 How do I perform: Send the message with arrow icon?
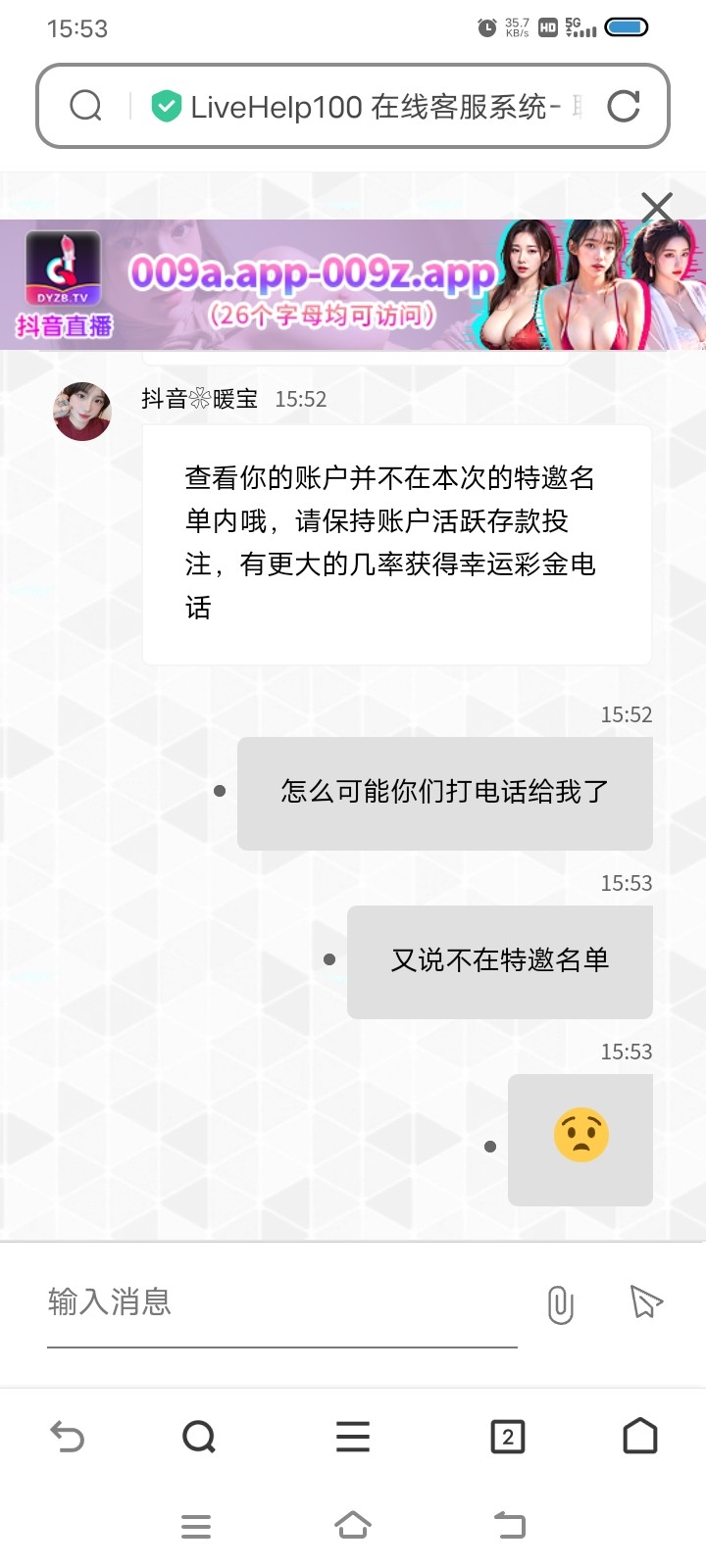tap(645, 1302)
